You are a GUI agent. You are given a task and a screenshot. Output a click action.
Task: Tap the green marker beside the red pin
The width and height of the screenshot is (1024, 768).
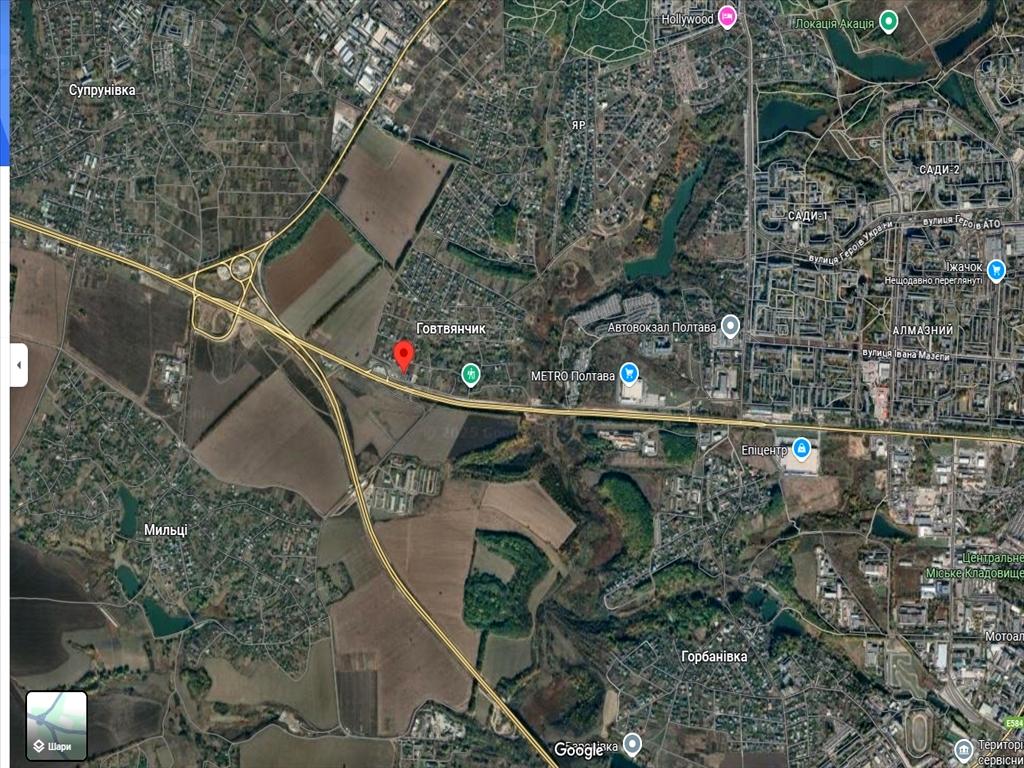pos(470,375)
